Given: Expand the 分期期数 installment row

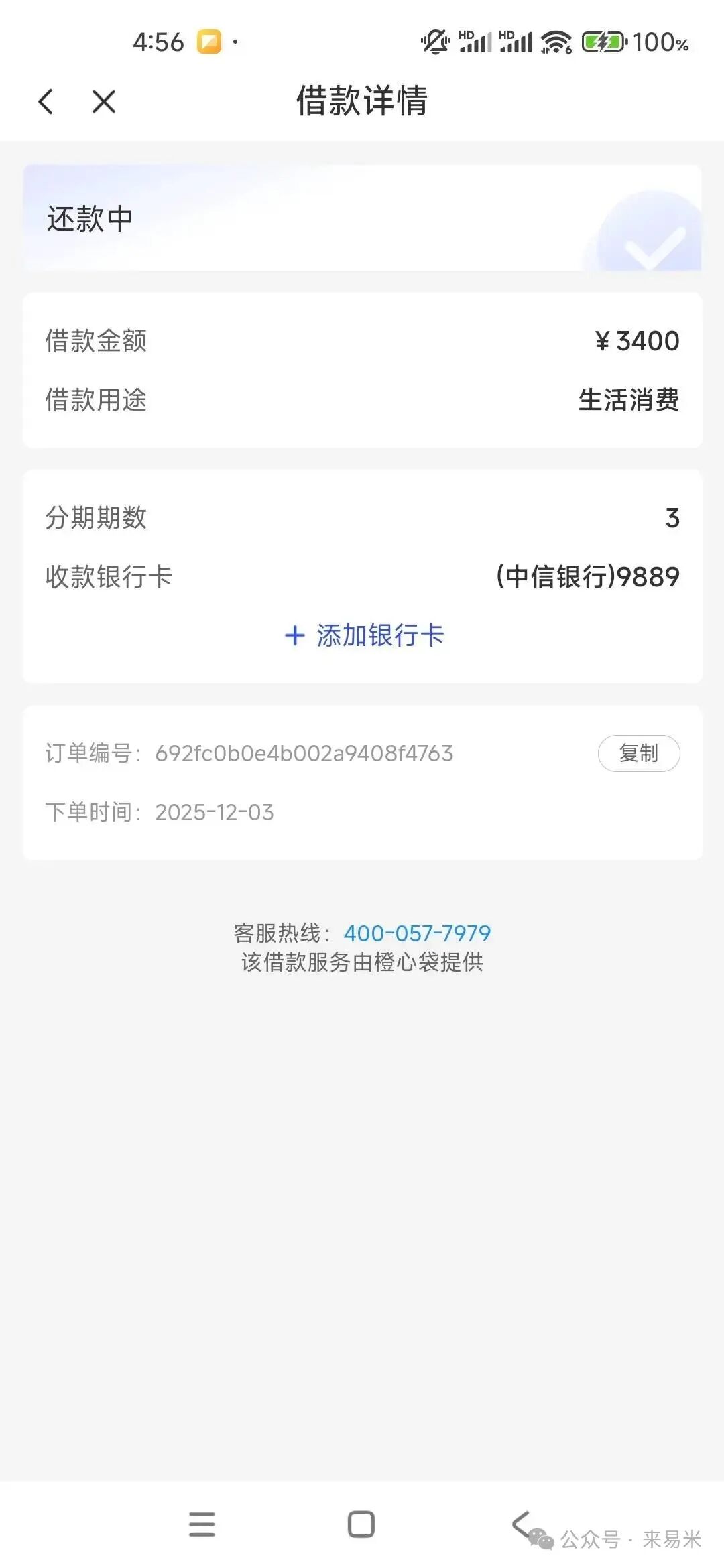Looking at the screenshot, I should [x=362, y=517].
